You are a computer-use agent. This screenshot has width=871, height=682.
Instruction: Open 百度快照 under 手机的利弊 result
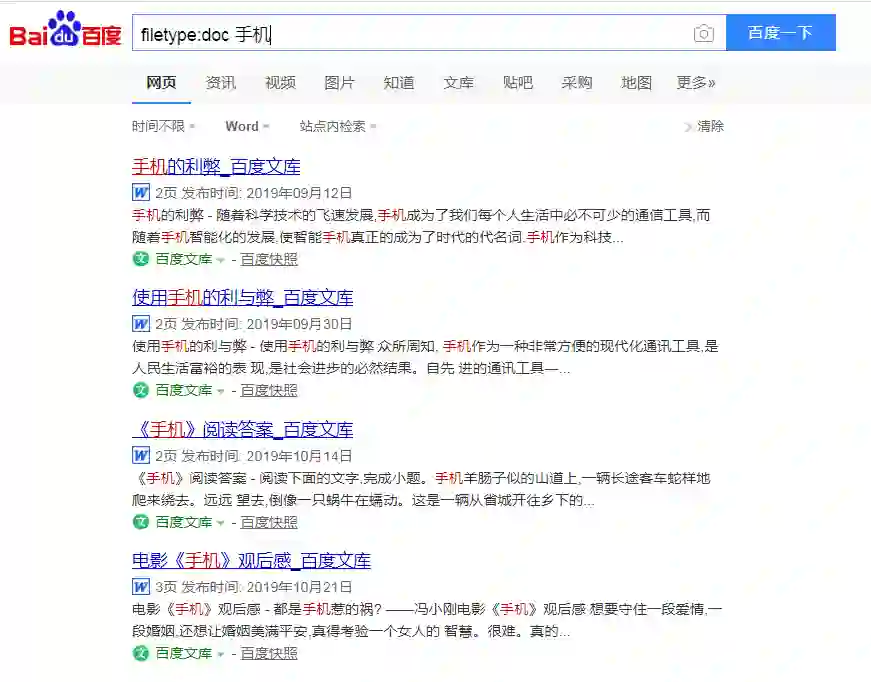point(269,259)
